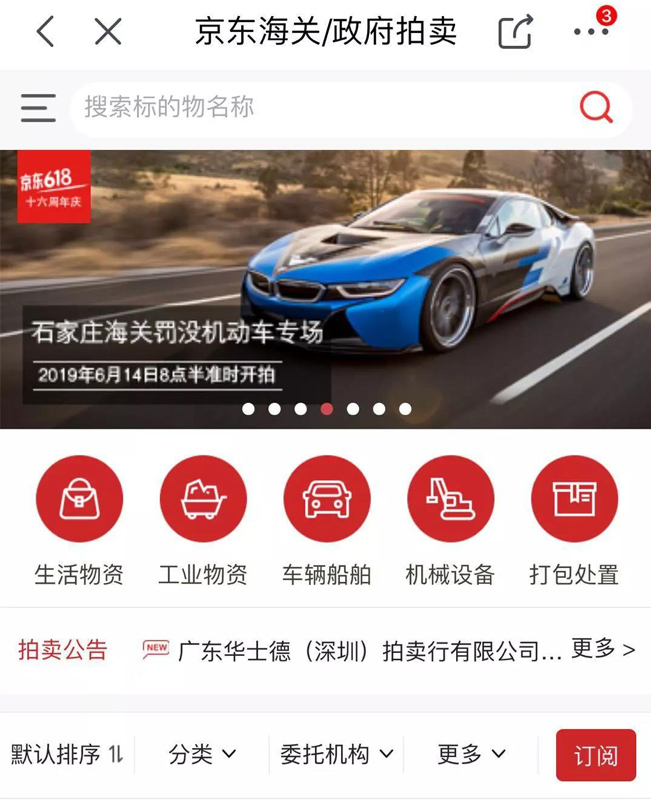Share this auction page
Viewport: 651px width, 800px height.
point(515,32)
